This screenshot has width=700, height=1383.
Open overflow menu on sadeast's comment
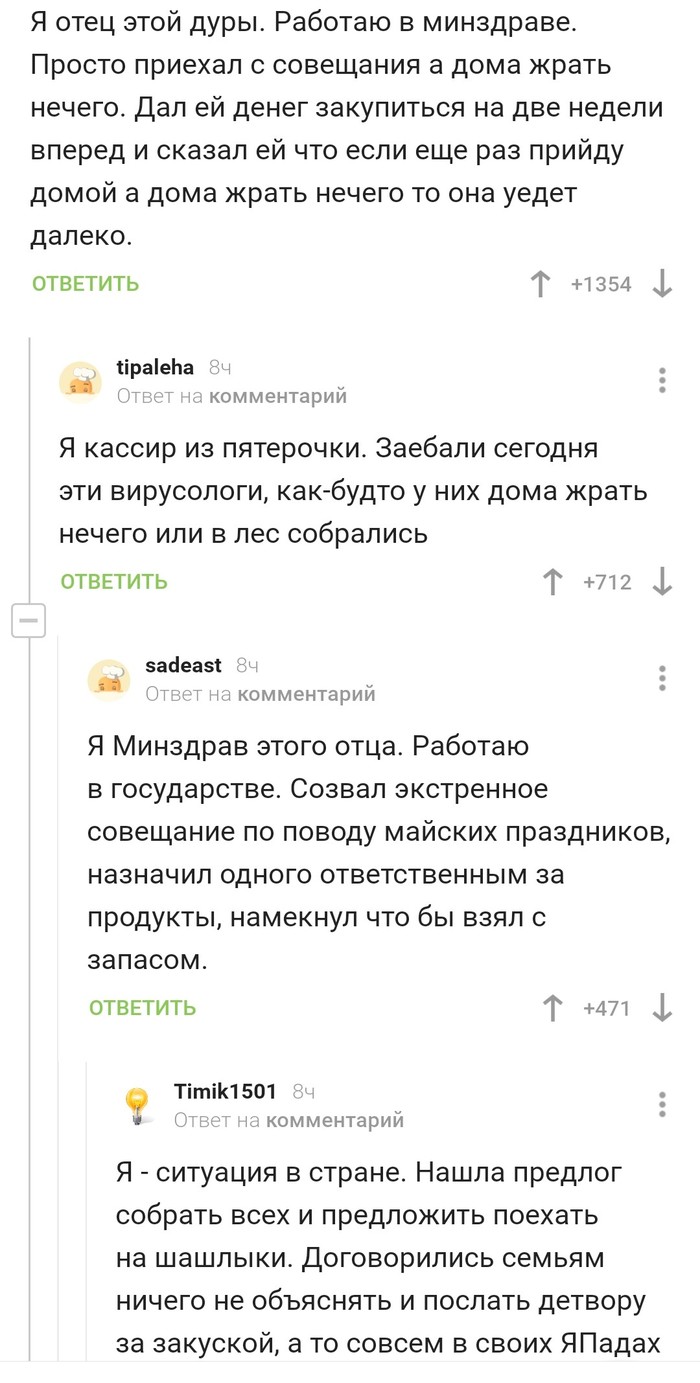pyautogui.click(x=662, y=678)
